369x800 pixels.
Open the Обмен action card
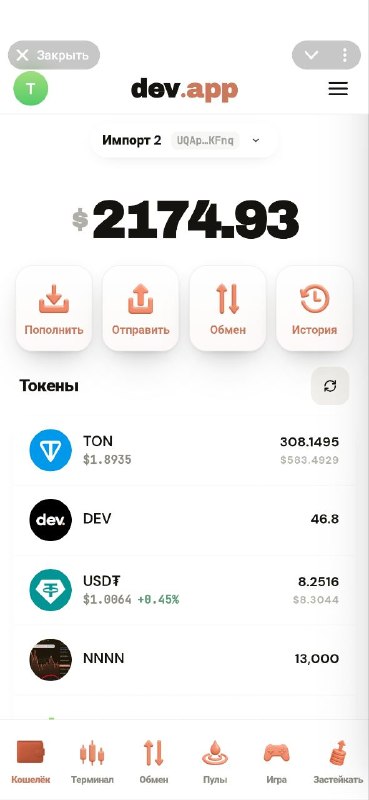point(228,308)
